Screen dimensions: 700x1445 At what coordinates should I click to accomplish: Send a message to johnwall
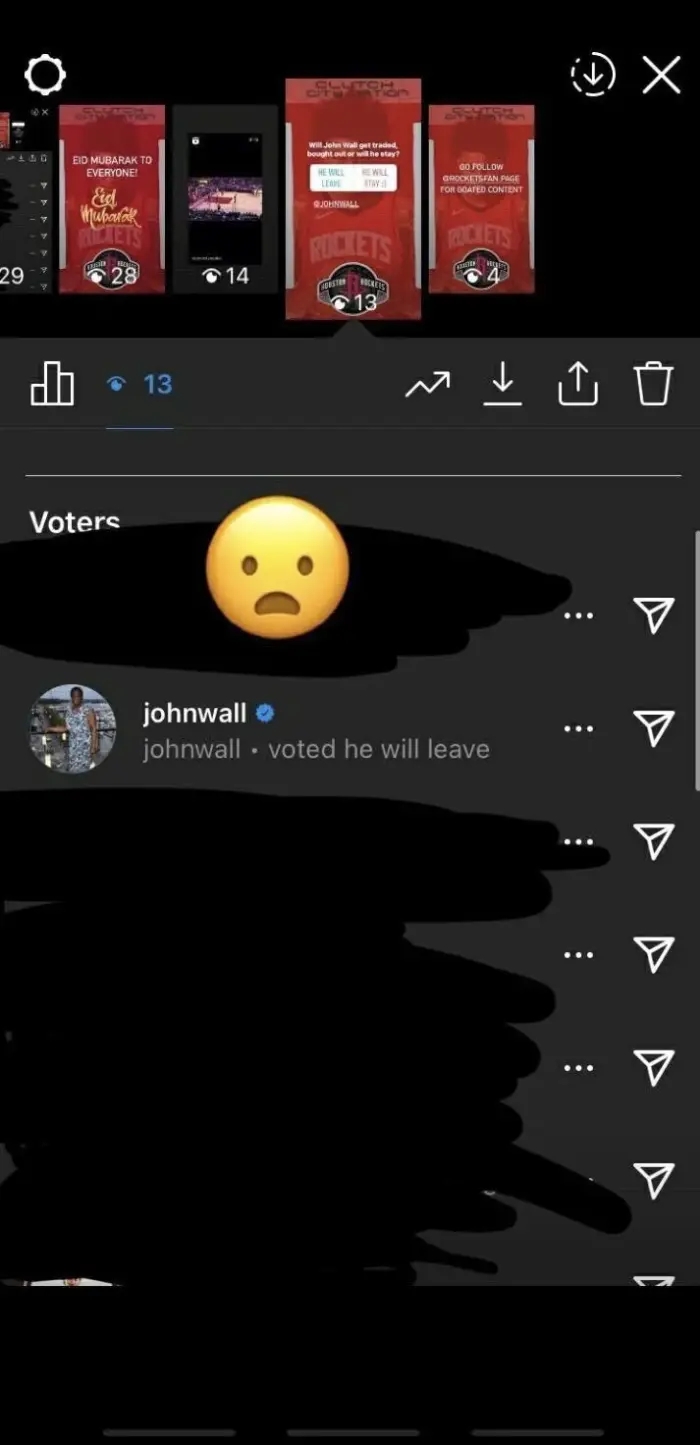click(654, 729)
